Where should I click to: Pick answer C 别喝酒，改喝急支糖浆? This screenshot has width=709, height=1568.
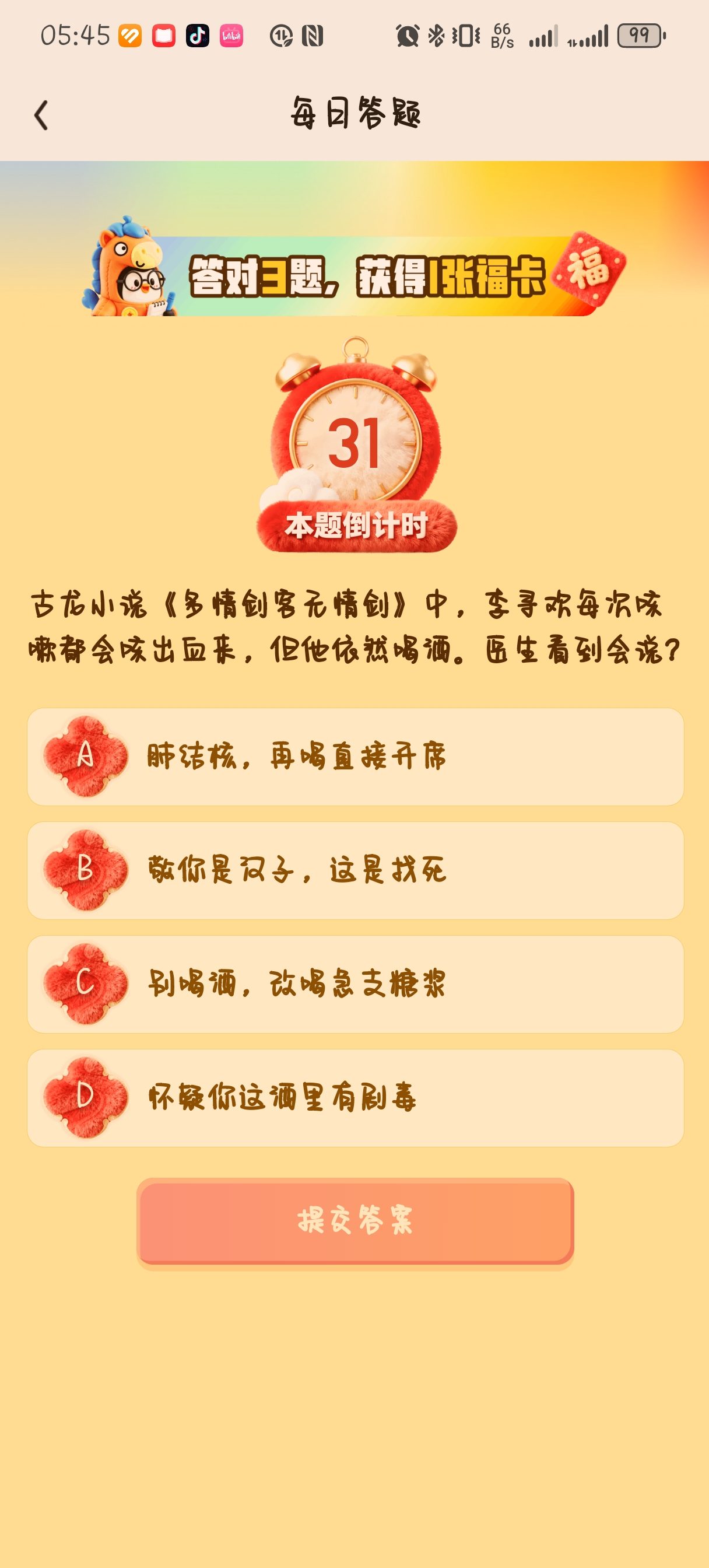pyautogui.click(x=356, y=984)
